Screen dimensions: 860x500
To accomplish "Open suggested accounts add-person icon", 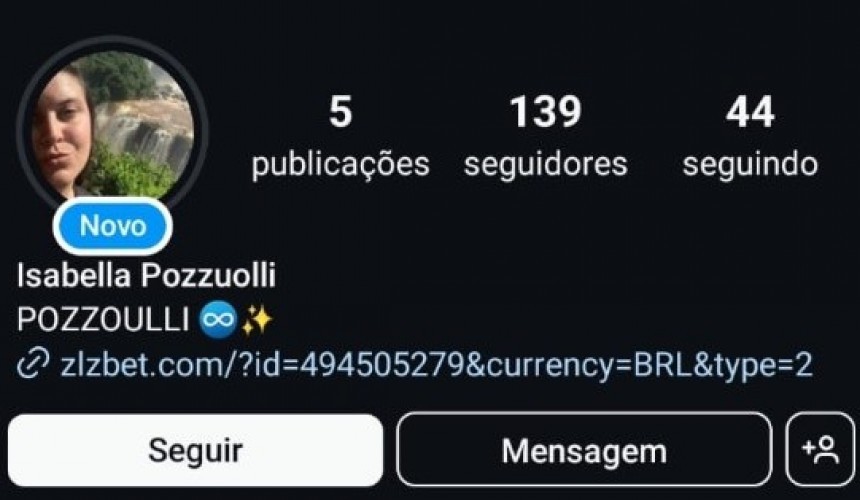I will coord(820,450).
